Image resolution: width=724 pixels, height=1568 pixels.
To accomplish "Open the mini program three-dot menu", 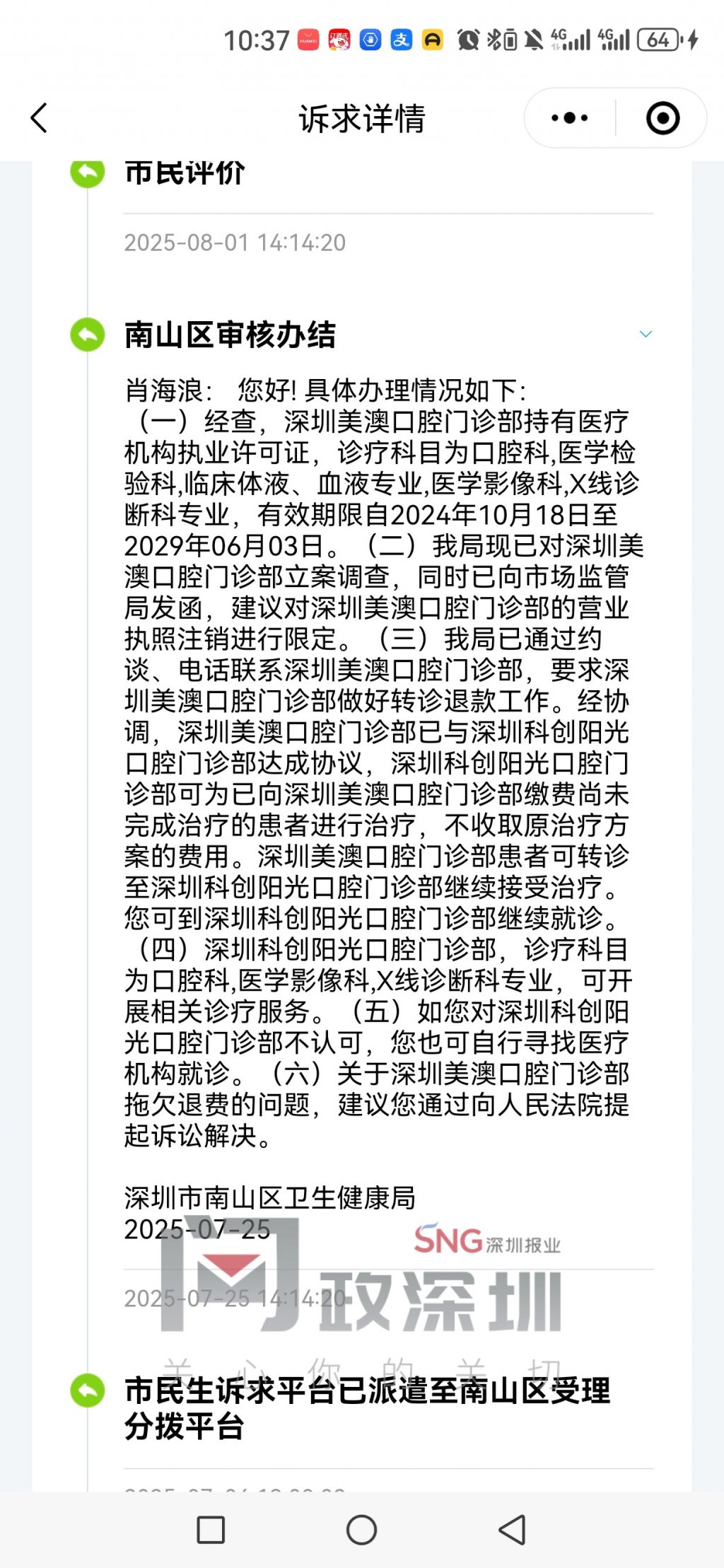I will [x=569, y=118].
